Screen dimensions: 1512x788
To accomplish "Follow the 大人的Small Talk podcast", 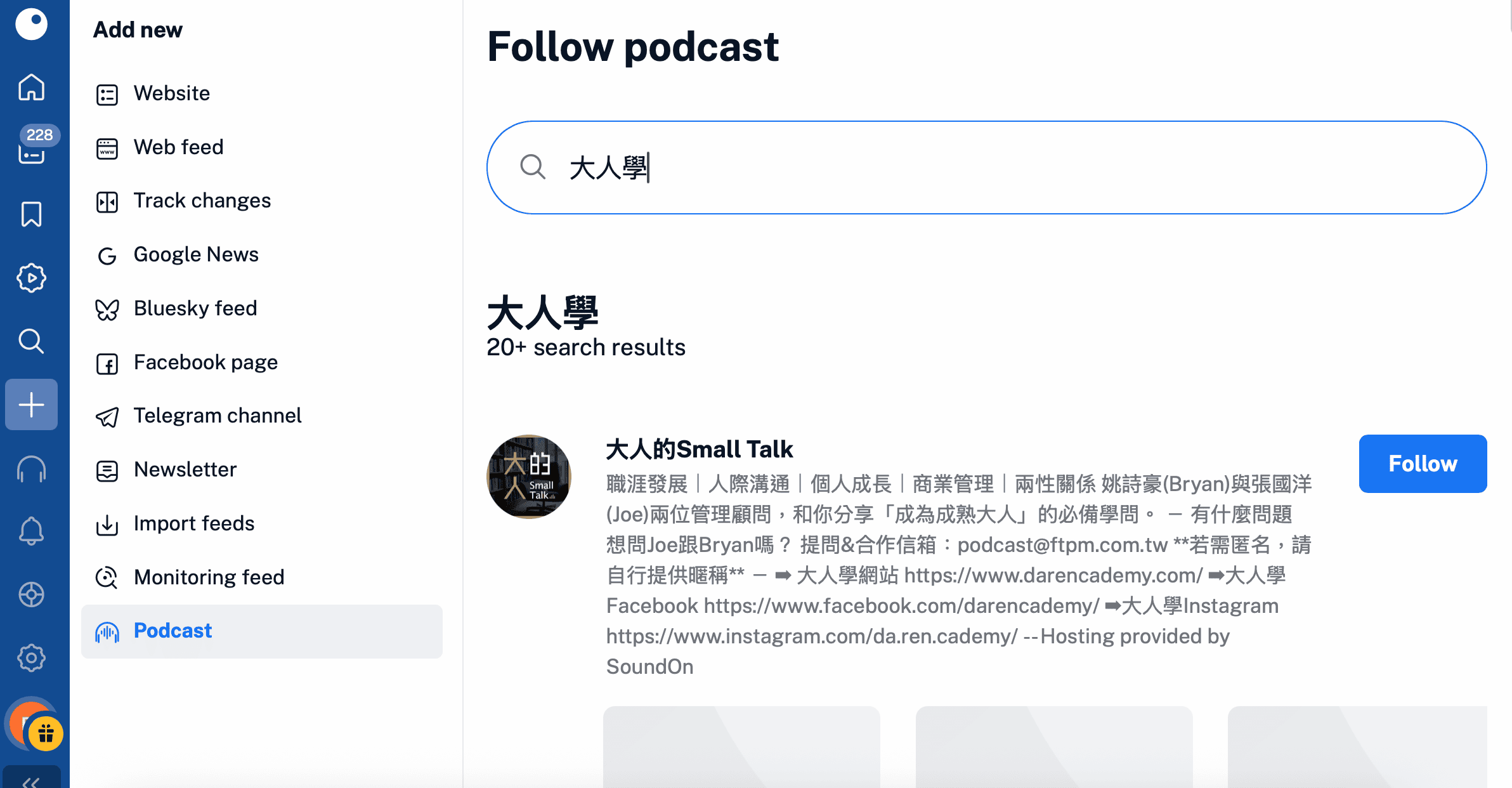I will pos(1423,464).
